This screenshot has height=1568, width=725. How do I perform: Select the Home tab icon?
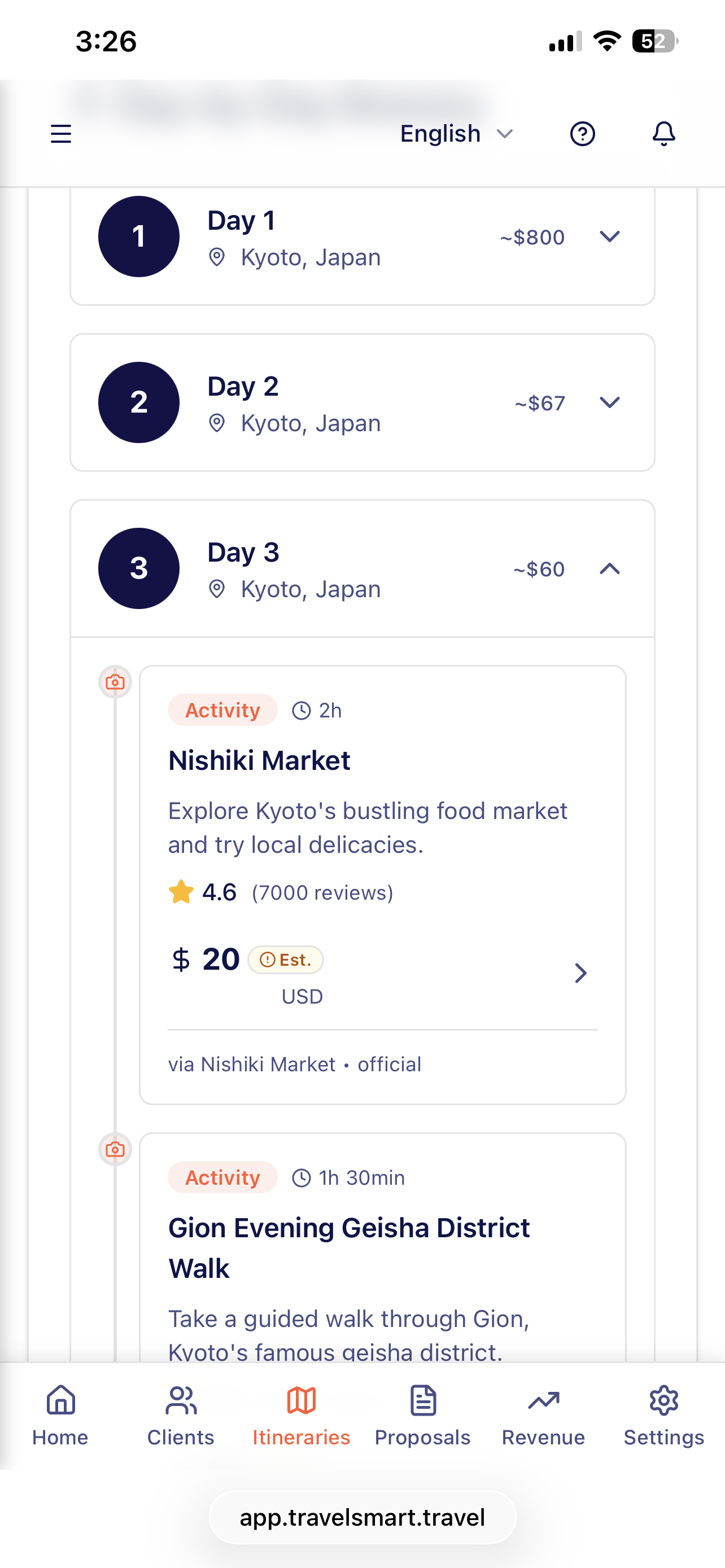pyautogui.click(x=60, y=1400)
